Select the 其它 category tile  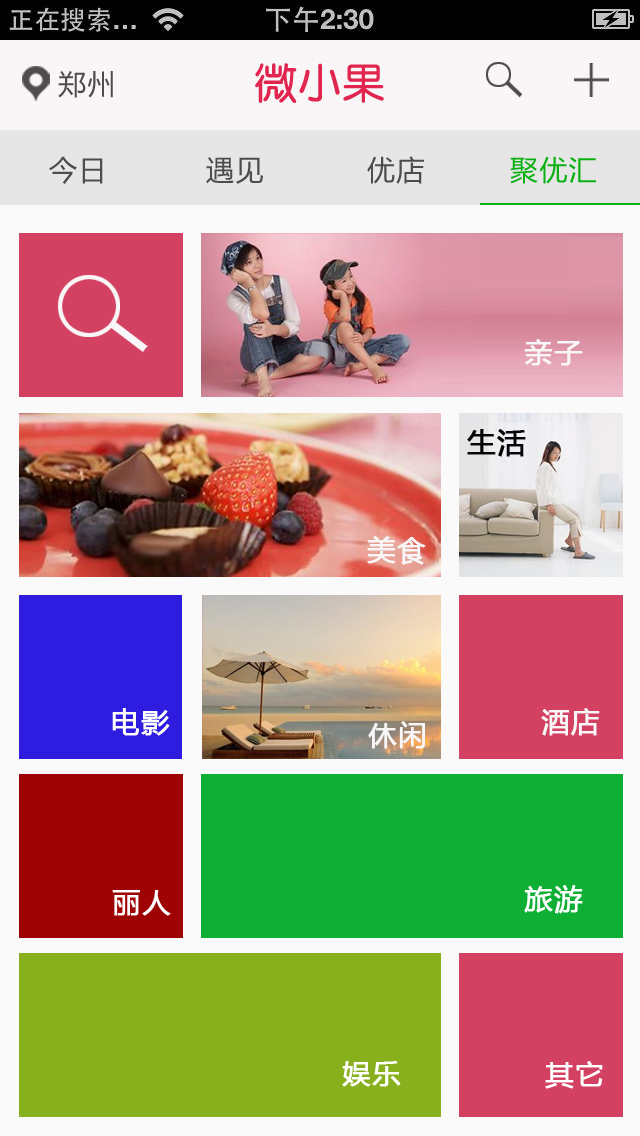[541, 1035]
